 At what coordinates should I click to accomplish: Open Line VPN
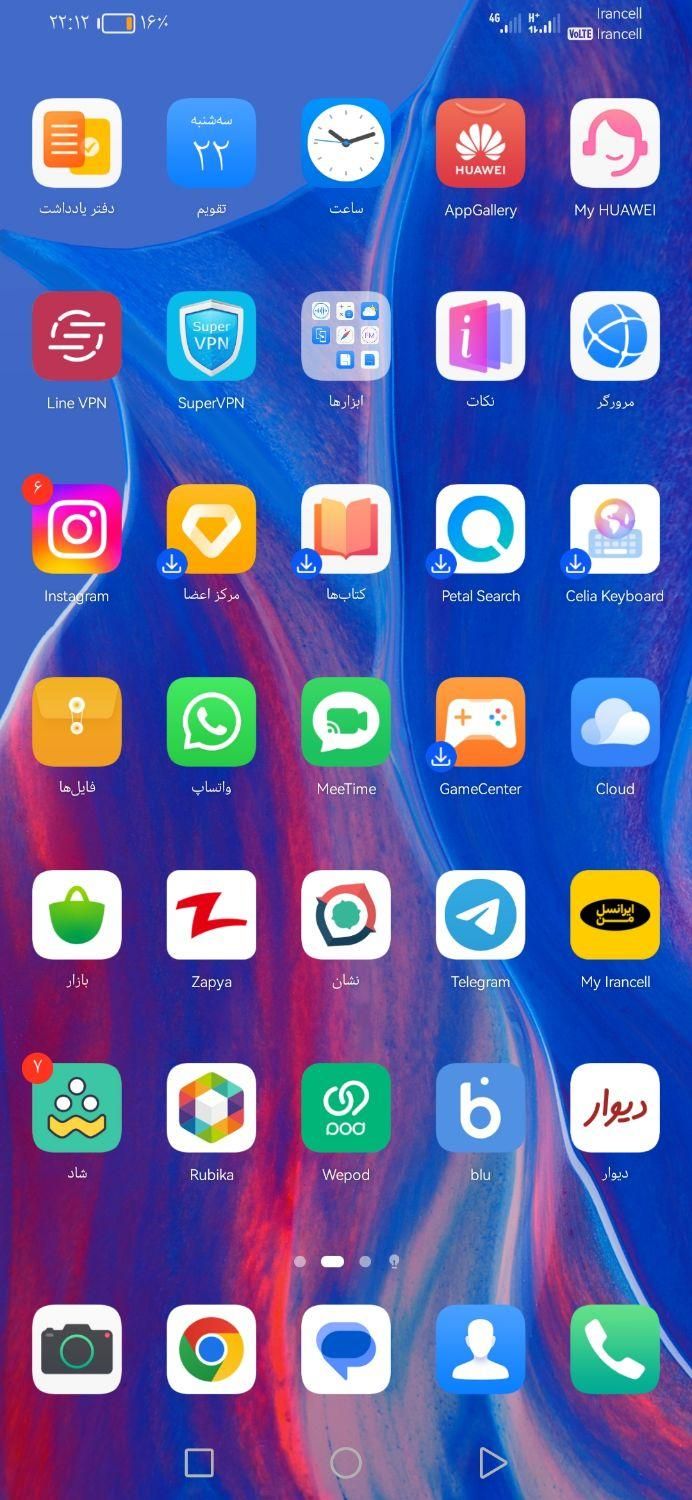tap(77, 337)
